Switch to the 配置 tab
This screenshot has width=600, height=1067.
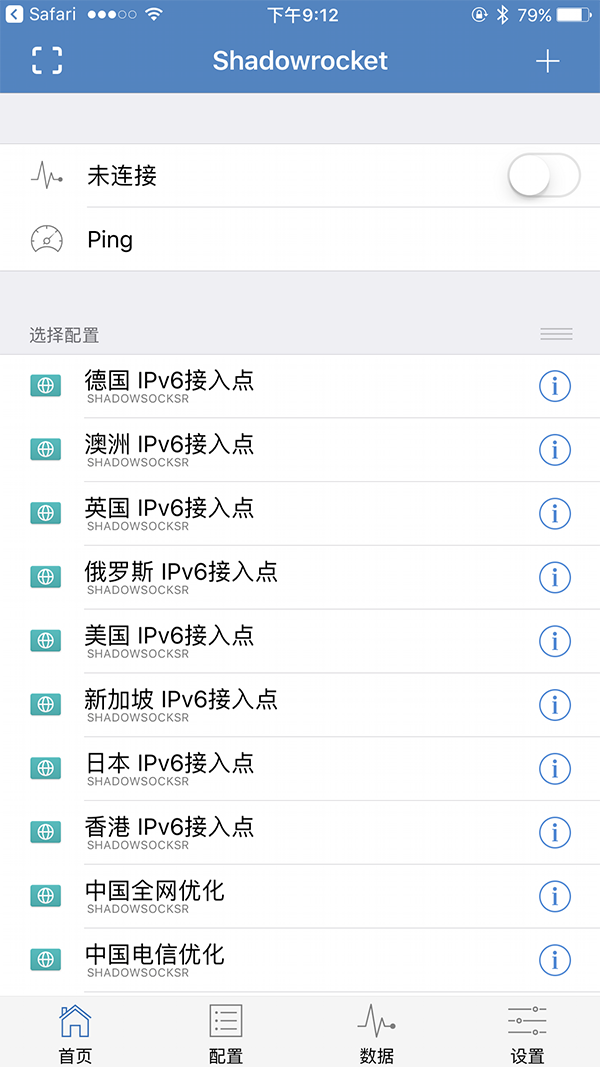[x=225, y=1033]
